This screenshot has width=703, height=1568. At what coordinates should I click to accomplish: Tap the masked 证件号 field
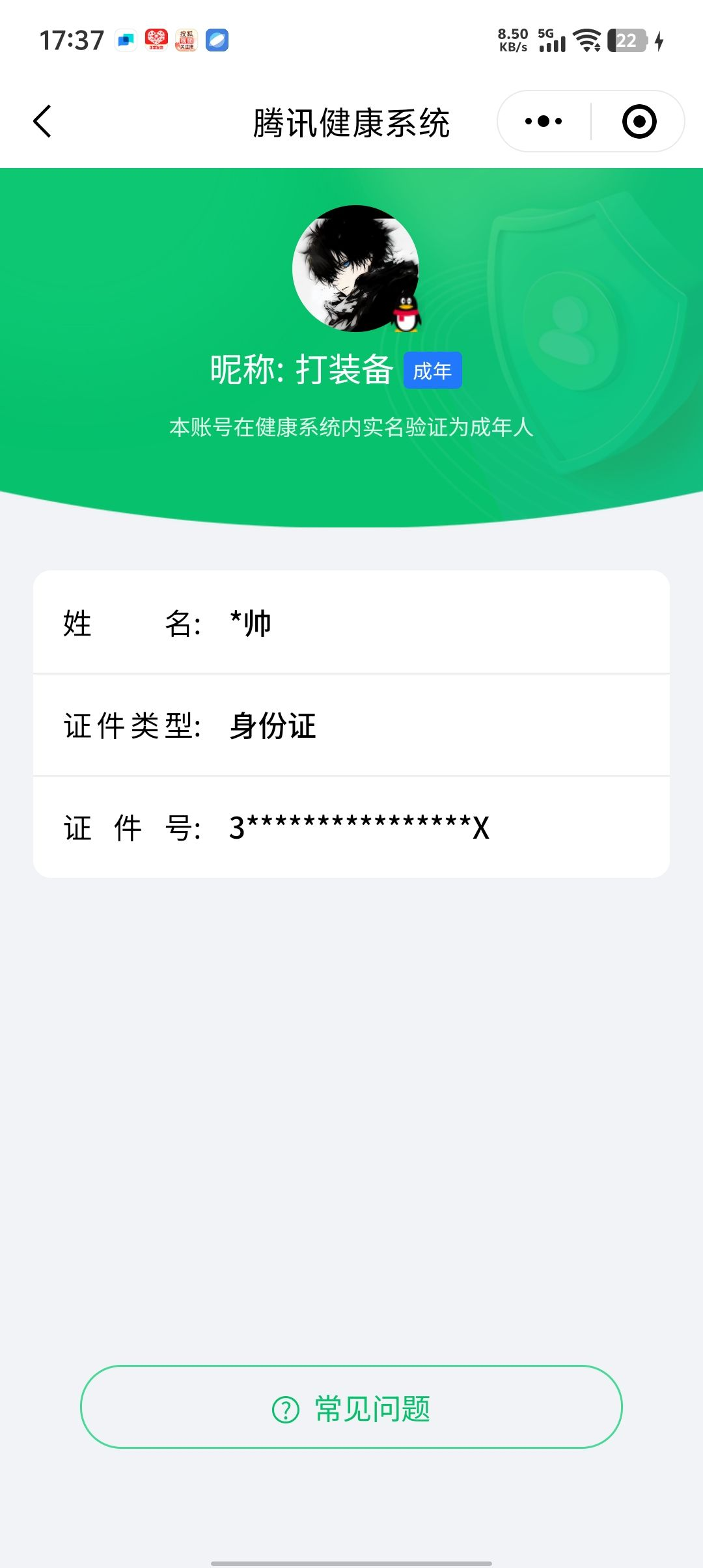(x=351, y=828)
